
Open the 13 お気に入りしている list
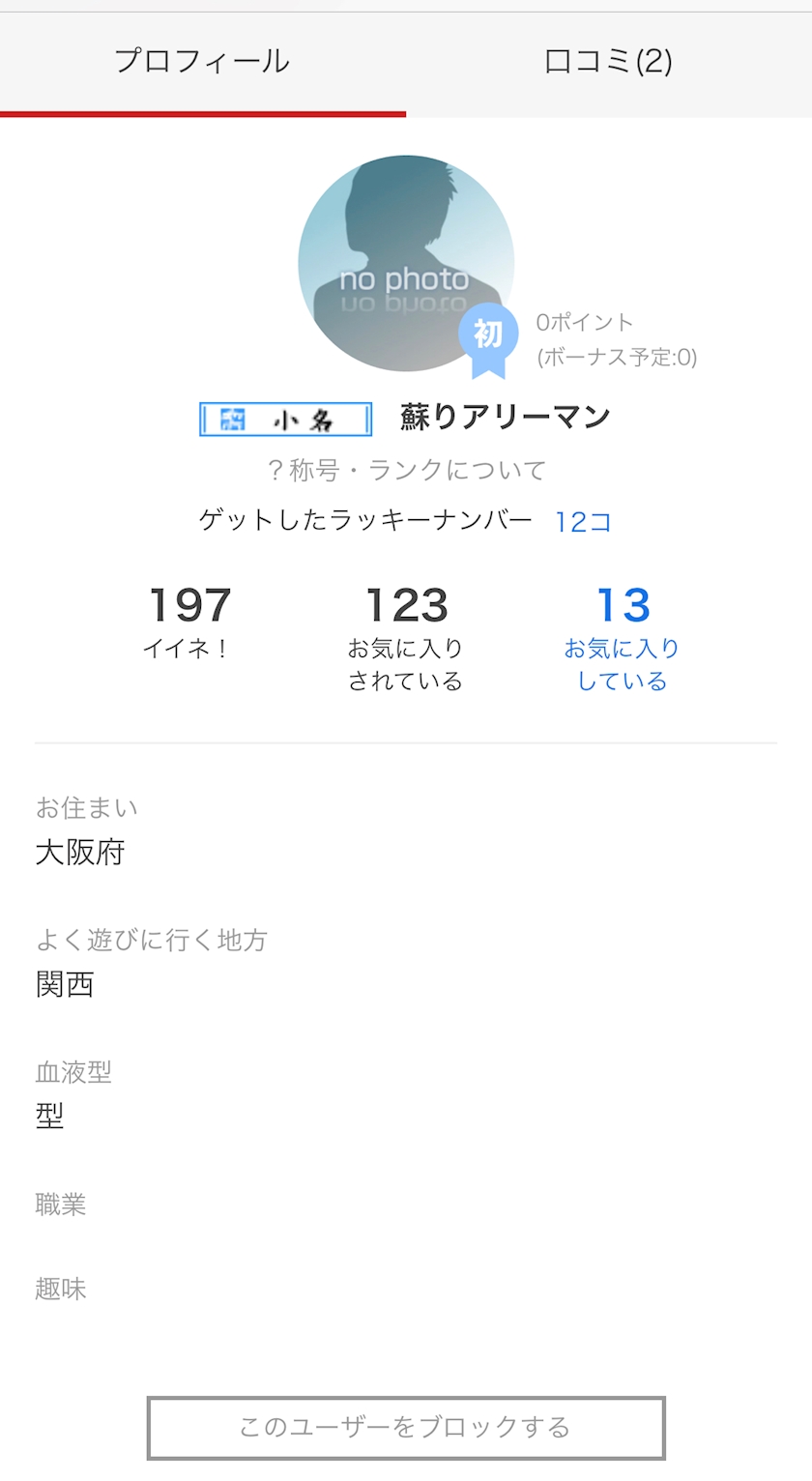(623, 639)
